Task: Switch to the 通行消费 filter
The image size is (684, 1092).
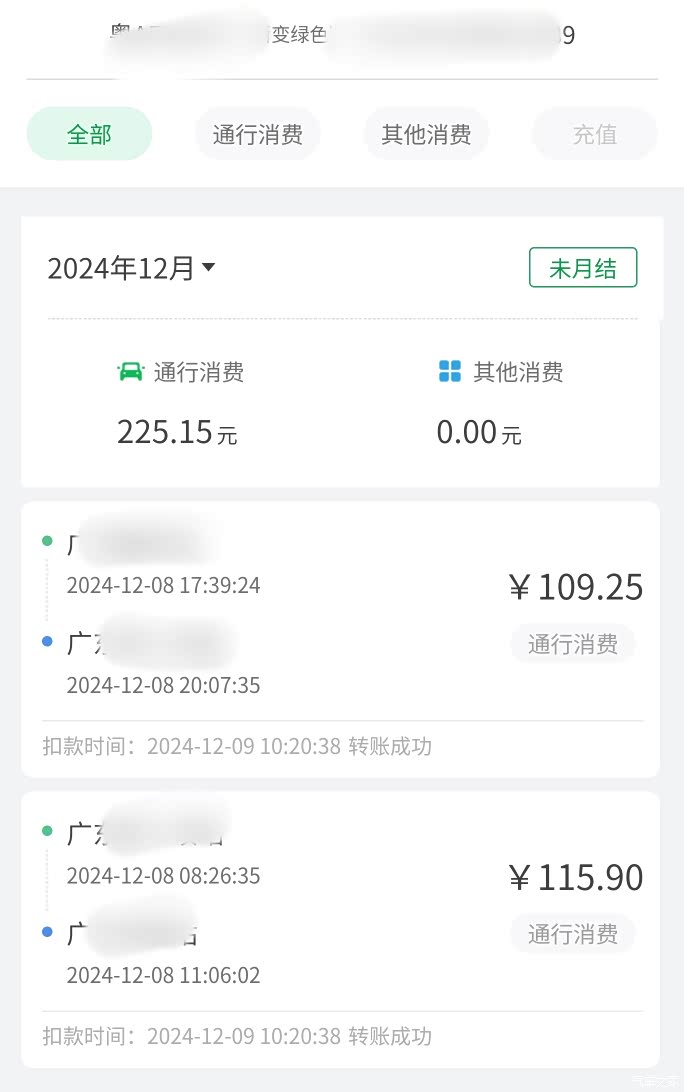Action: pos(258,134)
